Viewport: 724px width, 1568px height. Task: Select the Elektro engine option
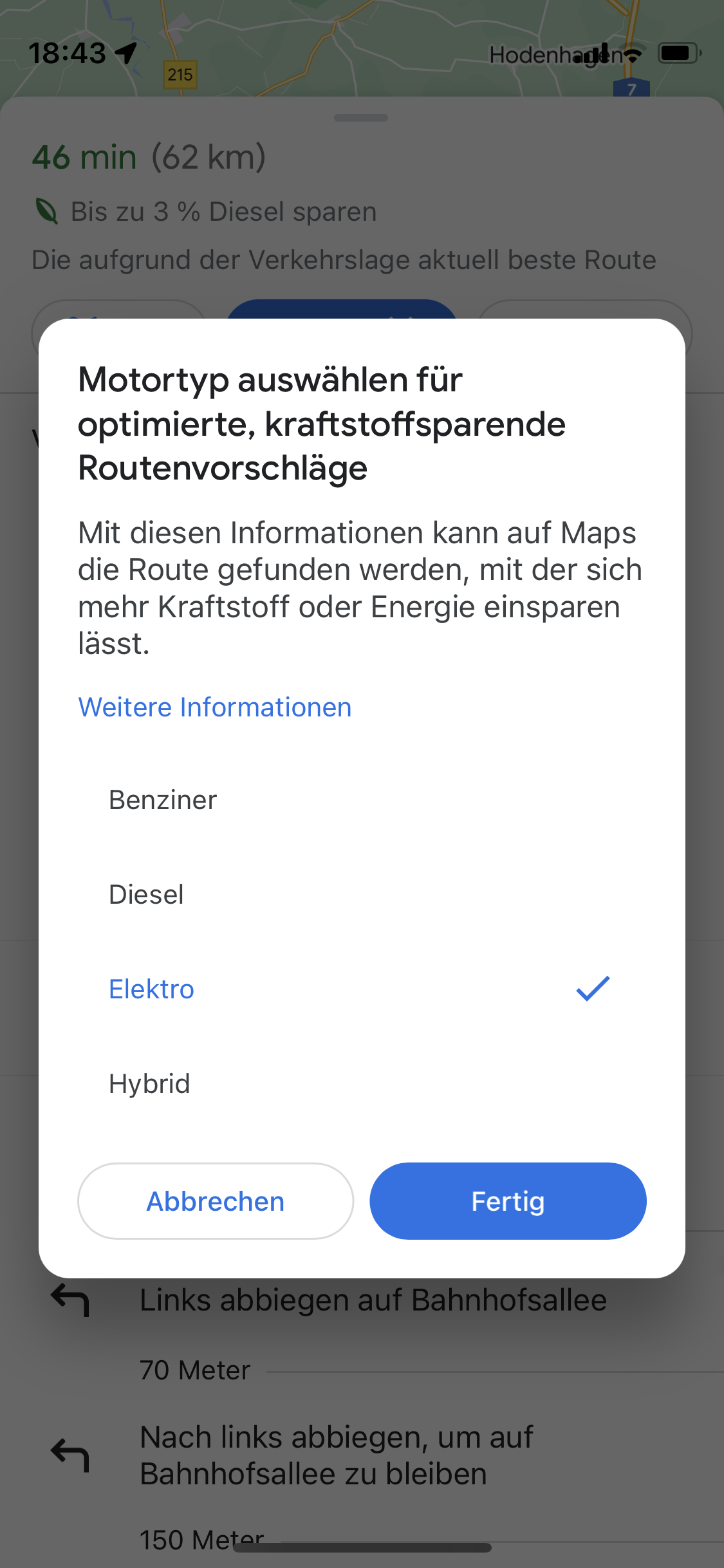point(362,989)
